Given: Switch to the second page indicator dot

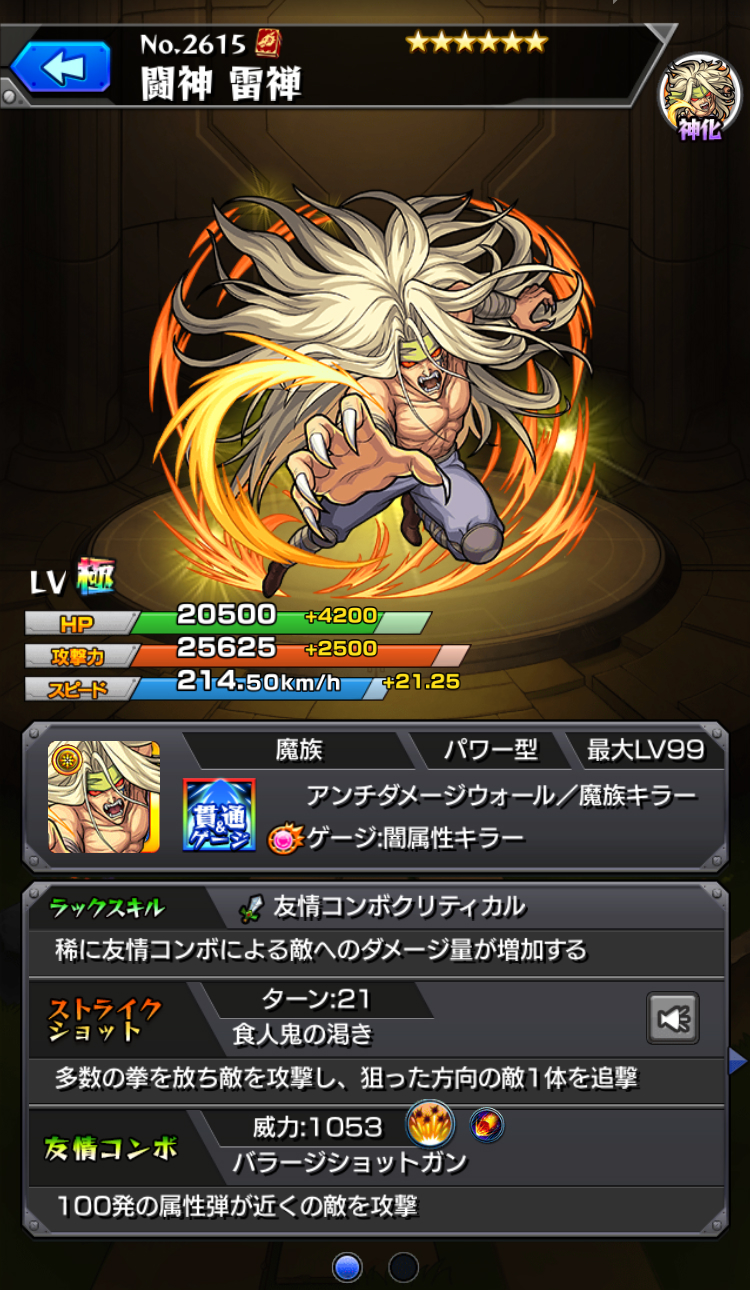Looking at the screenshot, I should pyautogui.click(x=403, y=1267).
